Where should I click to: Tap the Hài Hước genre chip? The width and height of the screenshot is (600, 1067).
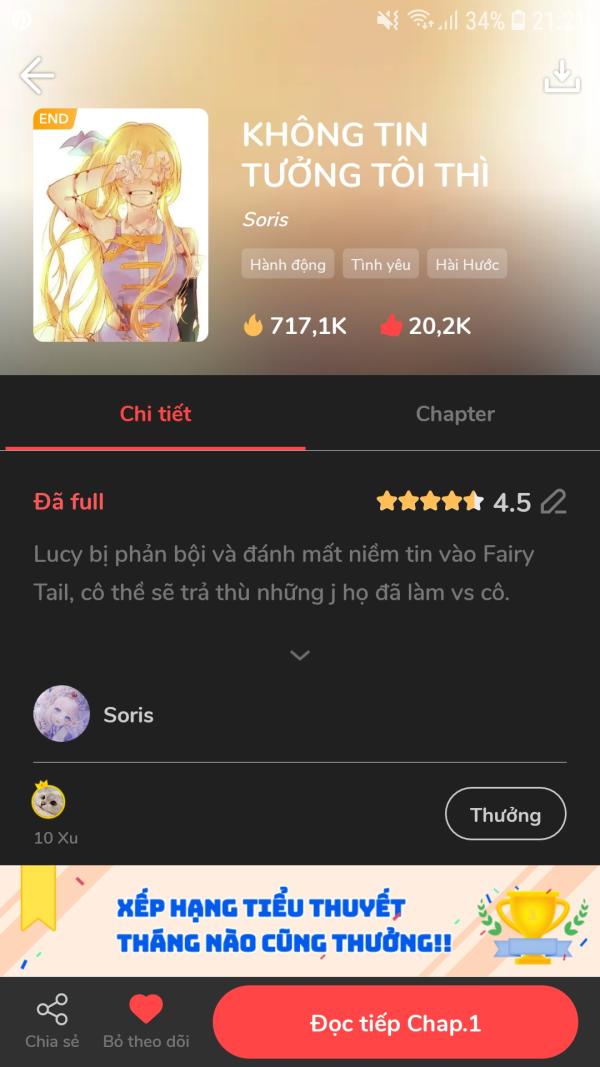[467, 265]
